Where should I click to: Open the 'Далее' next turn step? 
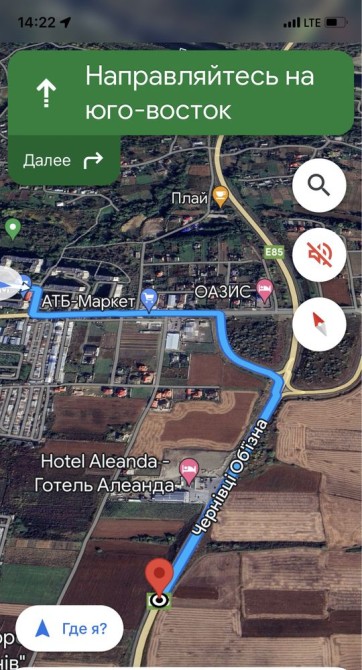click(64, 161)
